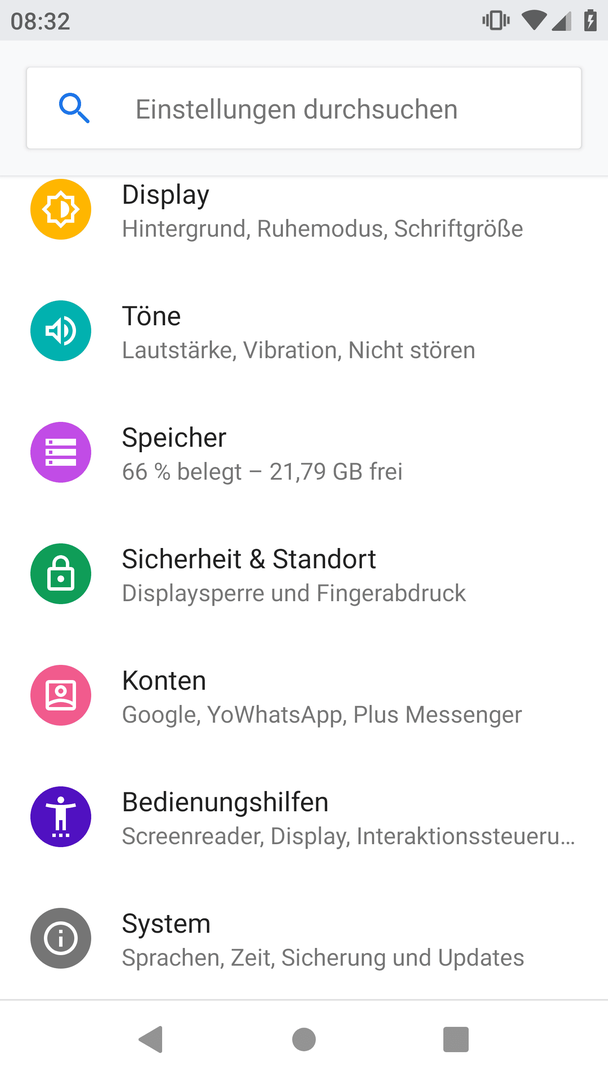Go to the home screen
608x1080 pixels.
[x=304, y=1039]
